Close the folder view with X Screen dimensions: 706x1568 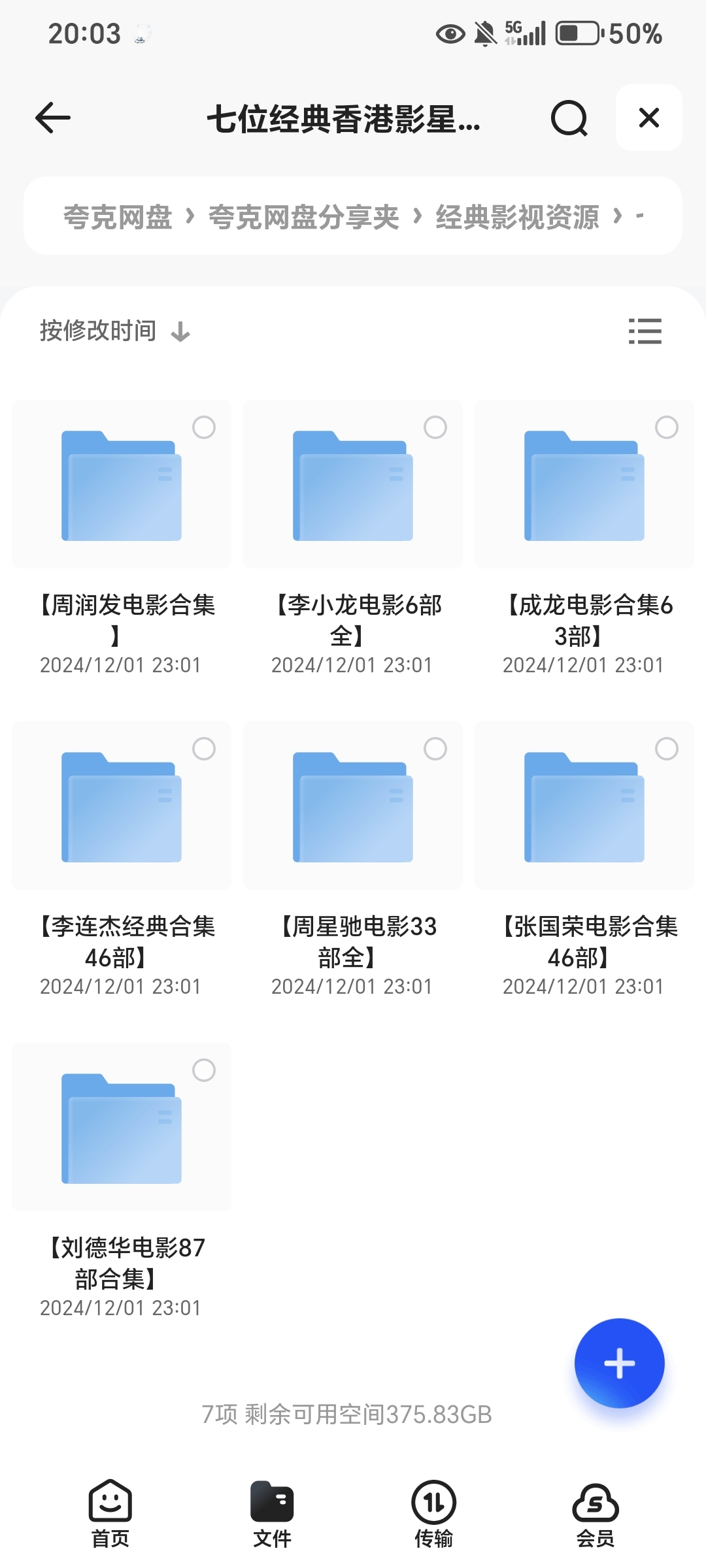[x=648, y=118]
